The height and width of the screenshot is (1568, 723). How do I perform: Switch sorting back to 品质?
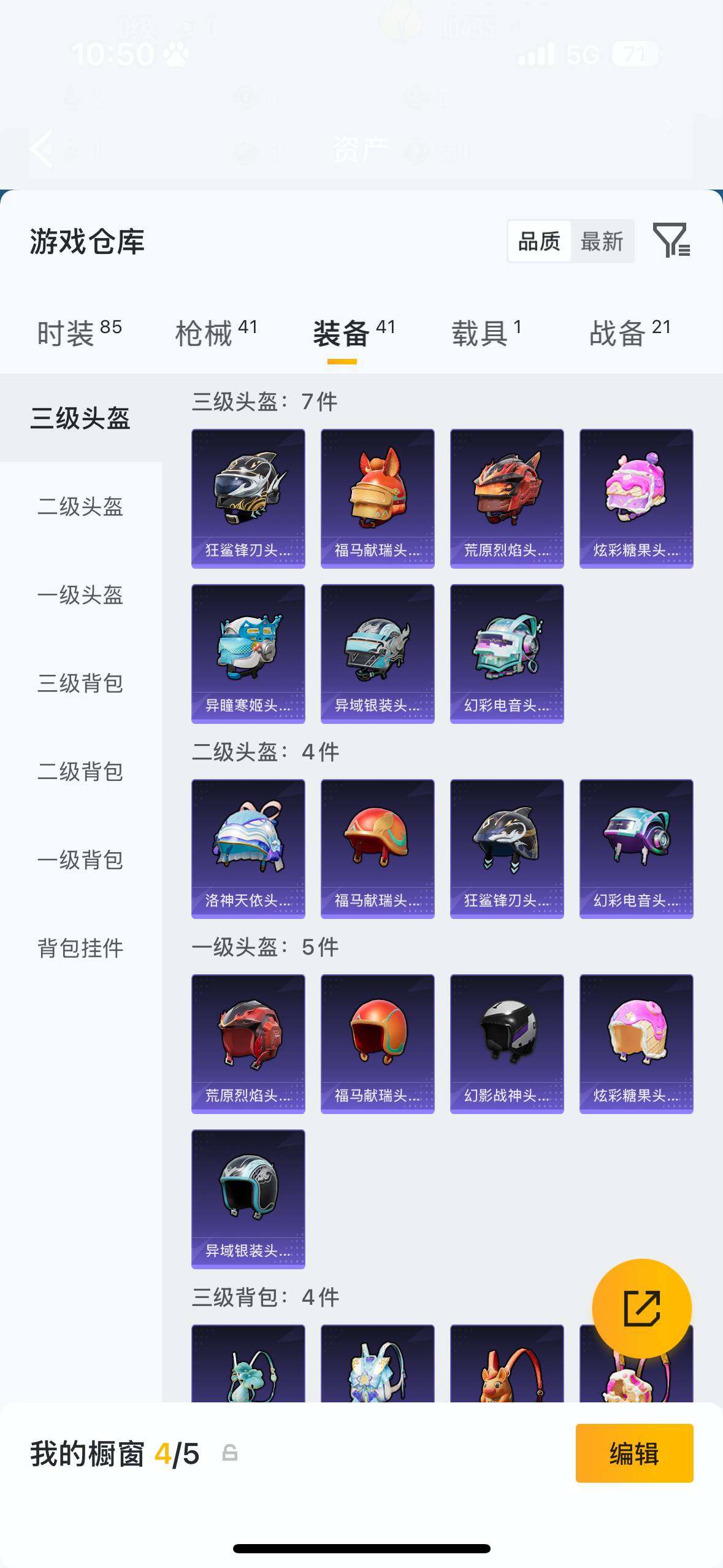pyautogui.click(x=539, y=241)
